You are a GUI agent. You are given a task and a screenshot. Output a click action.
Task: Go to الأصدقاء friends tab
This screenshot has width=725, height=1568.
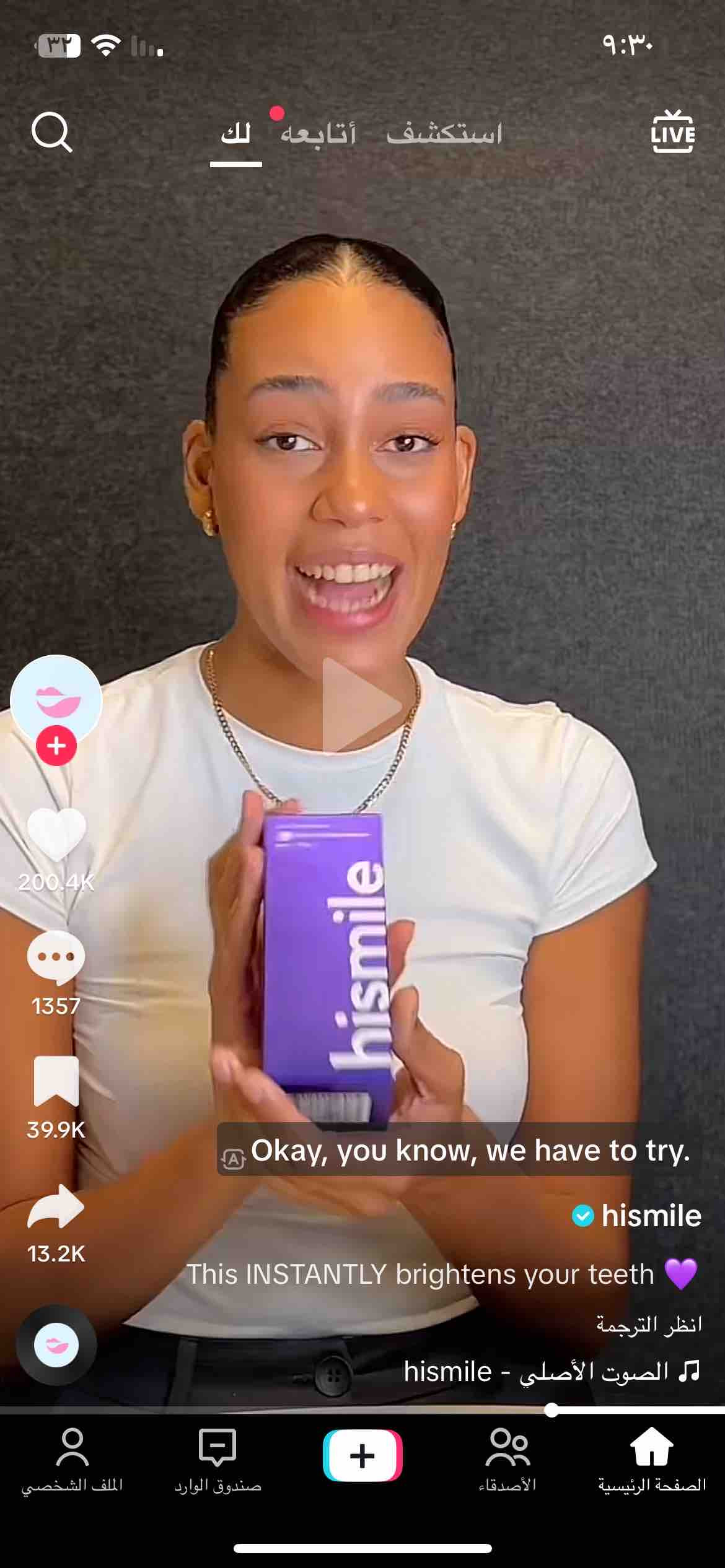click(507, 1458)
